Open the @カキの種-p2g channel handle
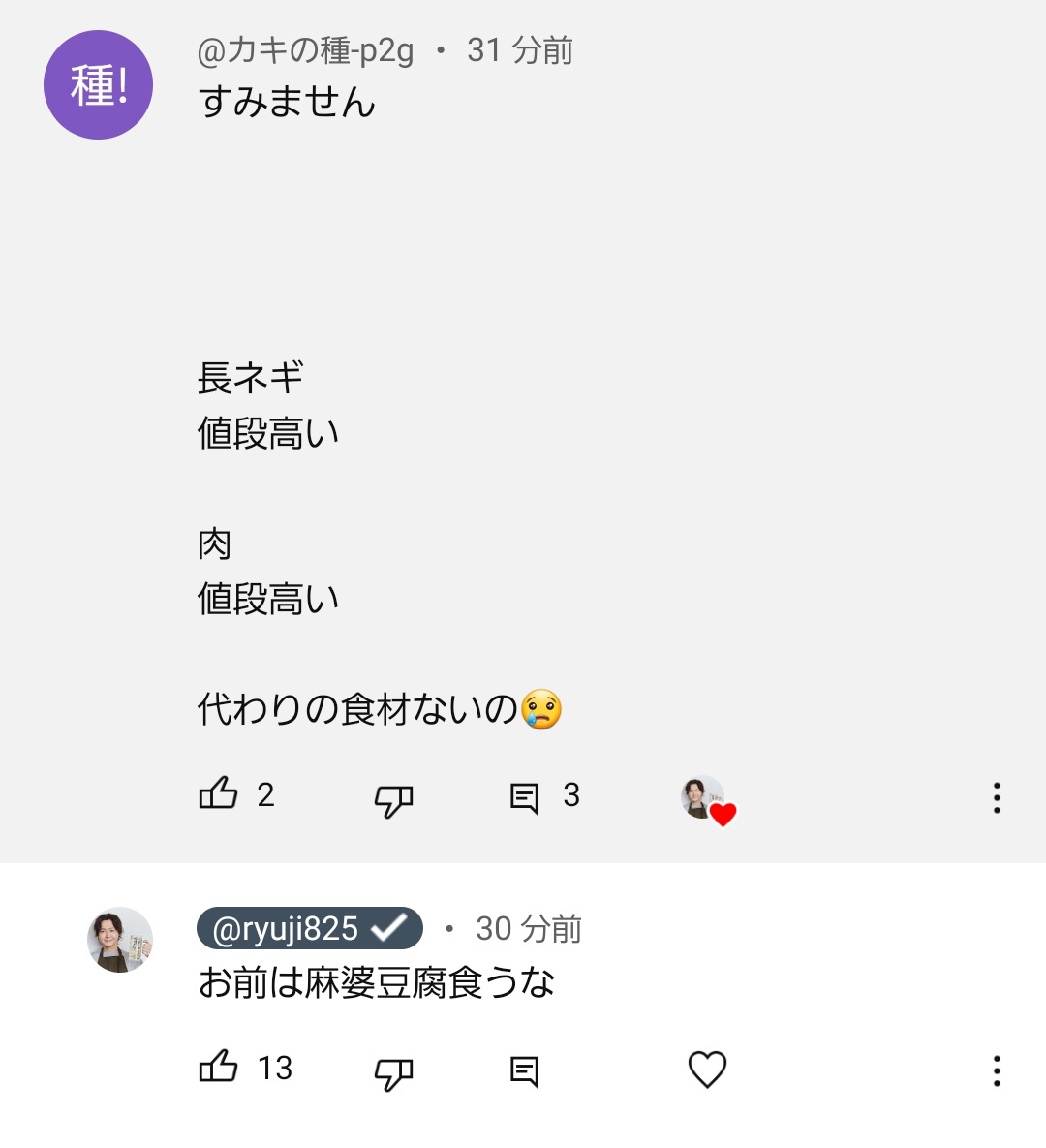The width and height of the screenshot is (1046, 1148). point(305,50)
